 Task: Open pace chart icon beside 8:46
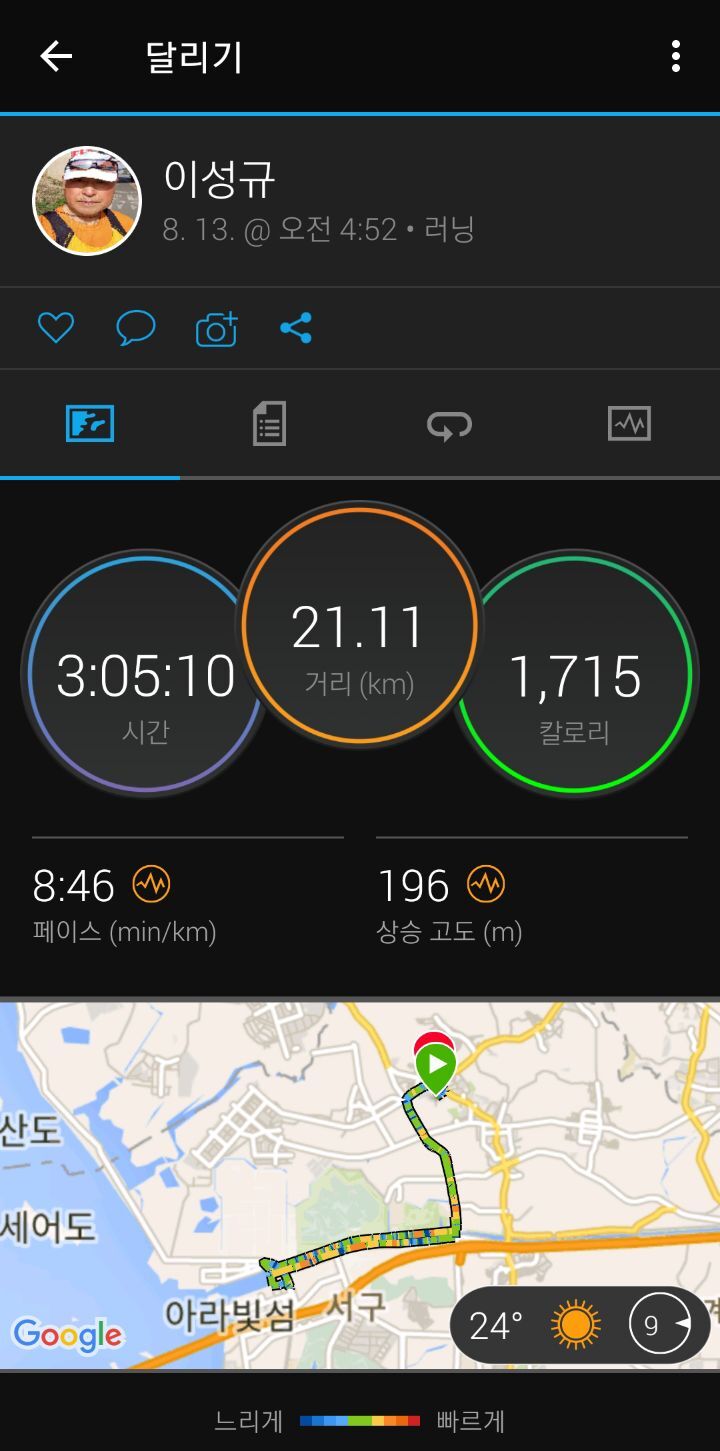click(152, 884)
